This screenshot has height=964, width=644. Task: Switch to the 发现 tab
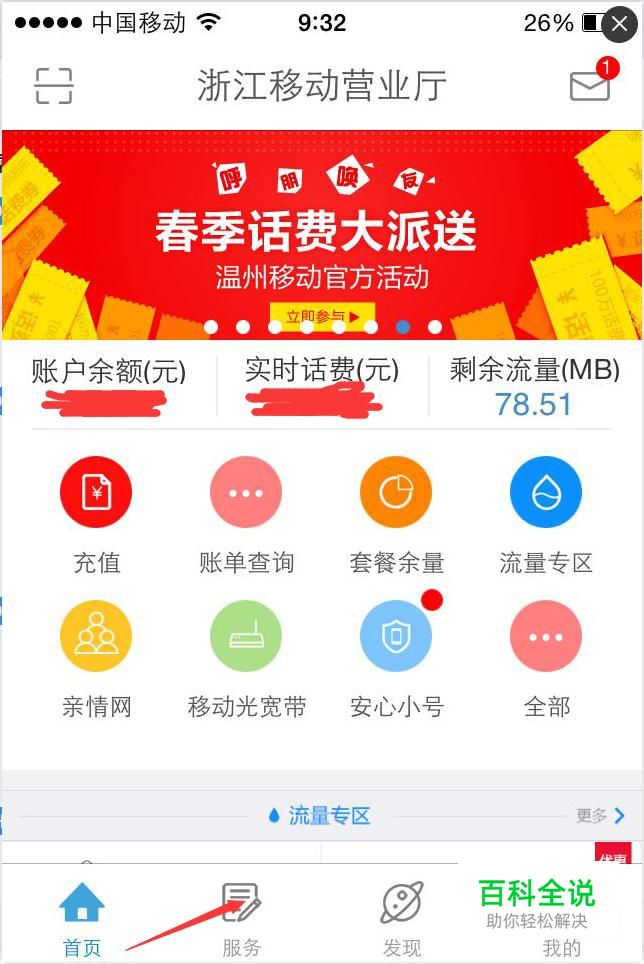[x=402, y=918]
